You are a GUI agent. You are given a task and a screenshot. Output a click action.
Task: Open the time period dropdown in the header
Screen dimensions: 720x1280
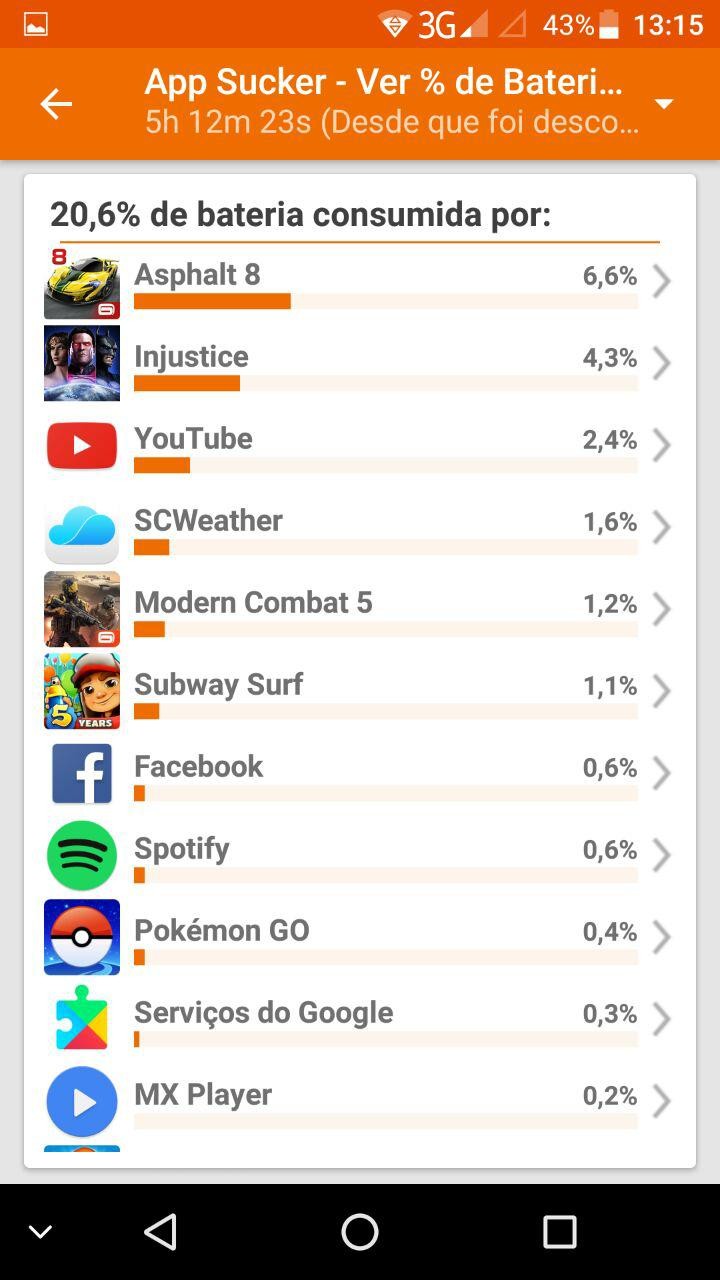tap(663, 104)
